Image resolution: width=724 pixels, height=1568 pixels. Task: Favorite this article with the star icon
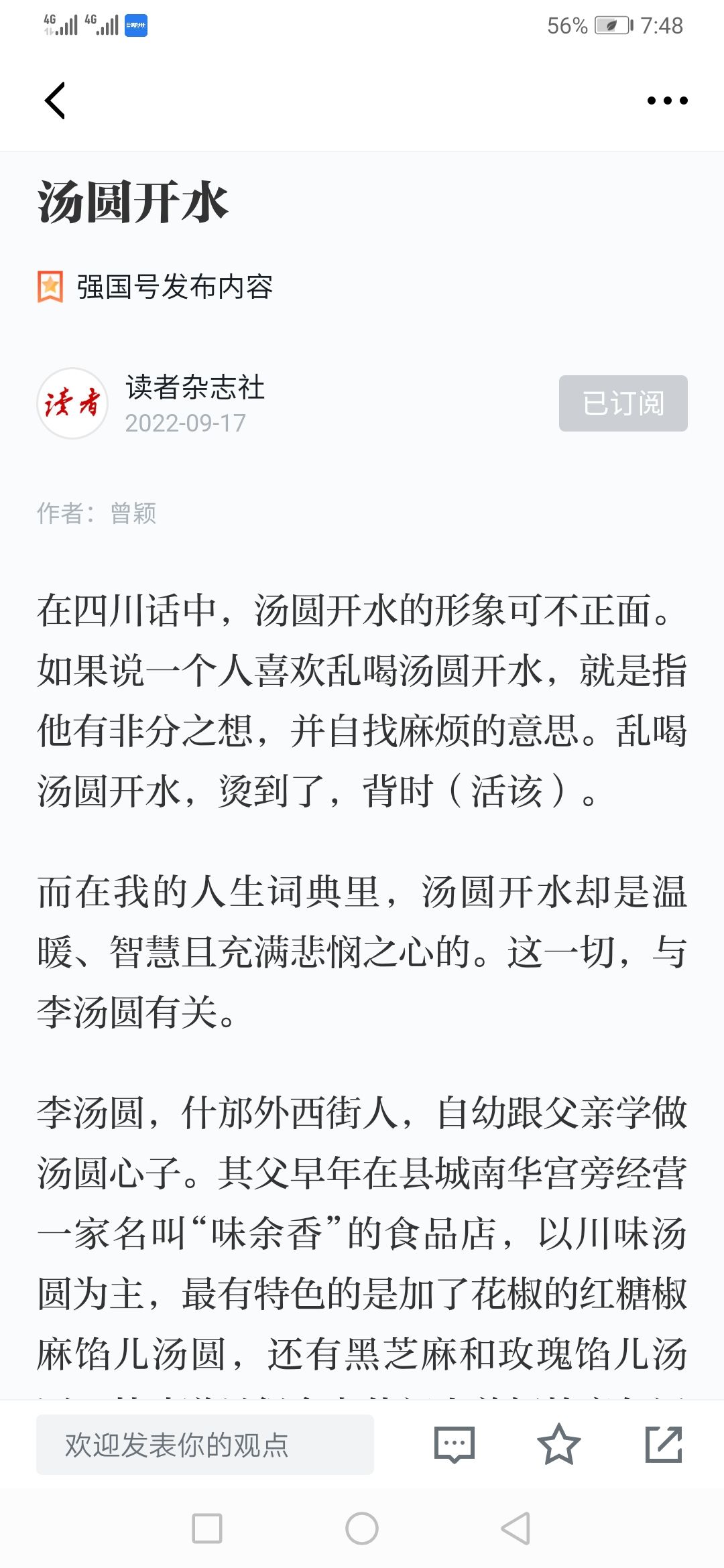558,1444
